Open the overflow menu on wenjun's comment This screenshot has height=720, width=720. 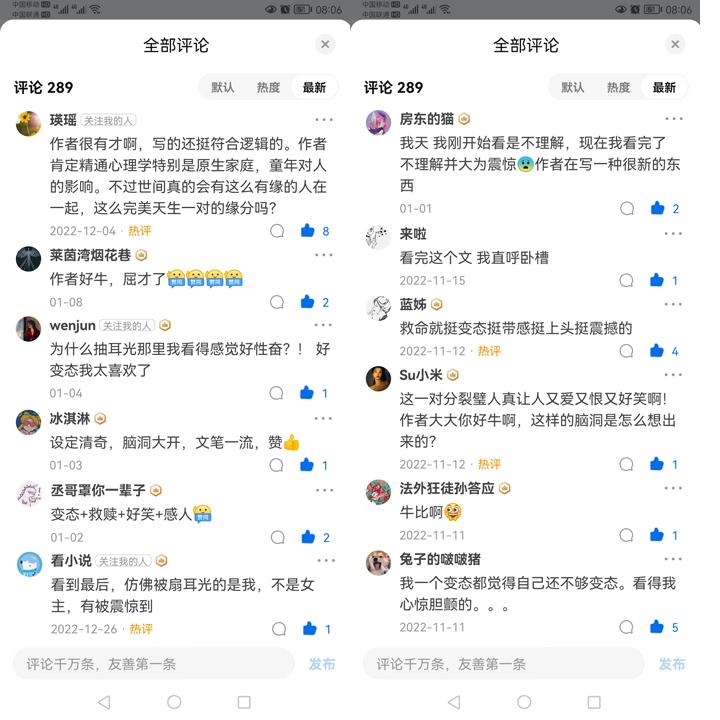point(323,325)
